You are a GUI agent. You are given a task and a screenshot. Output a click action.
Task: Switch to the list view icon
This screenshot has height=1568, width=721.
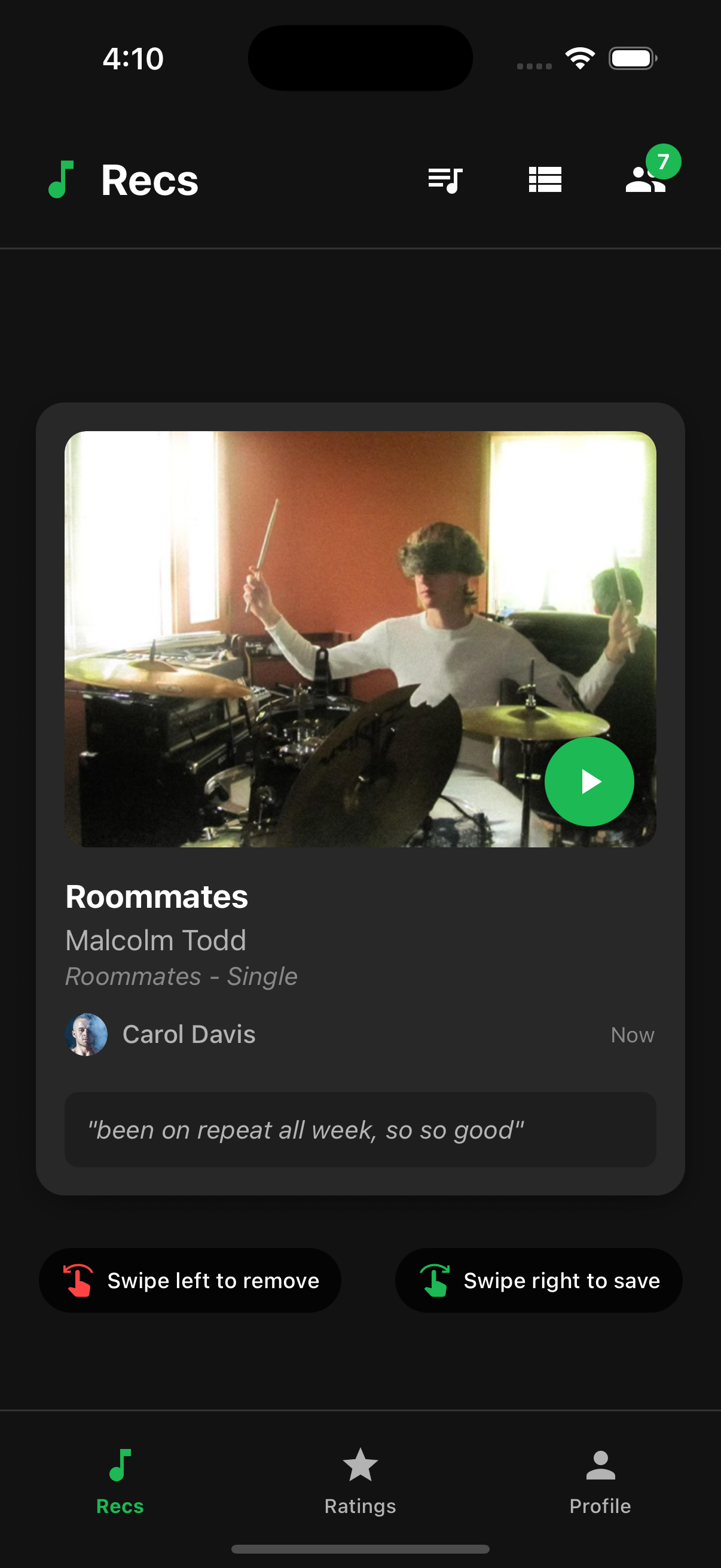tap(545, 180)
